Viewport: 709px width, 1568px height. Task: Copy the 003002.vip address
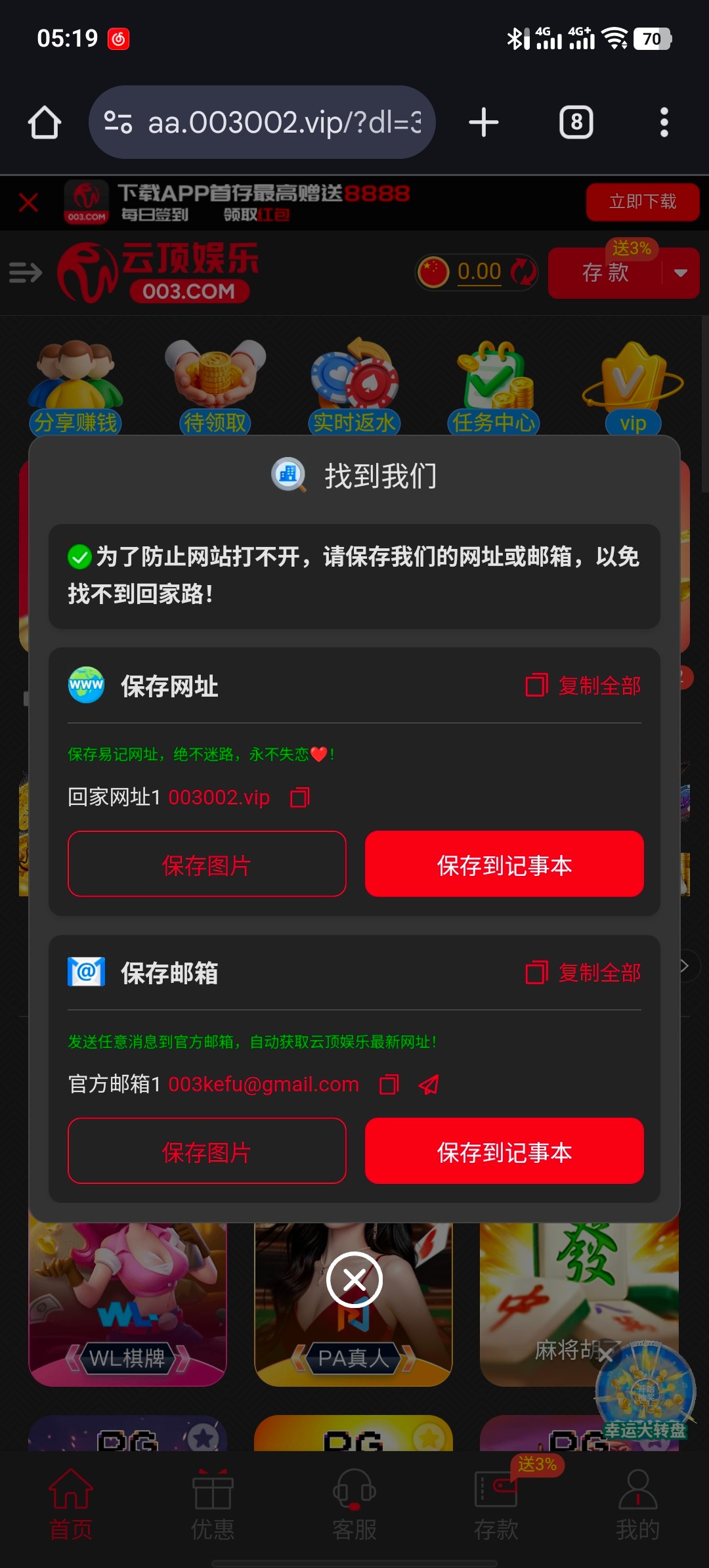(x=300, y=797)
